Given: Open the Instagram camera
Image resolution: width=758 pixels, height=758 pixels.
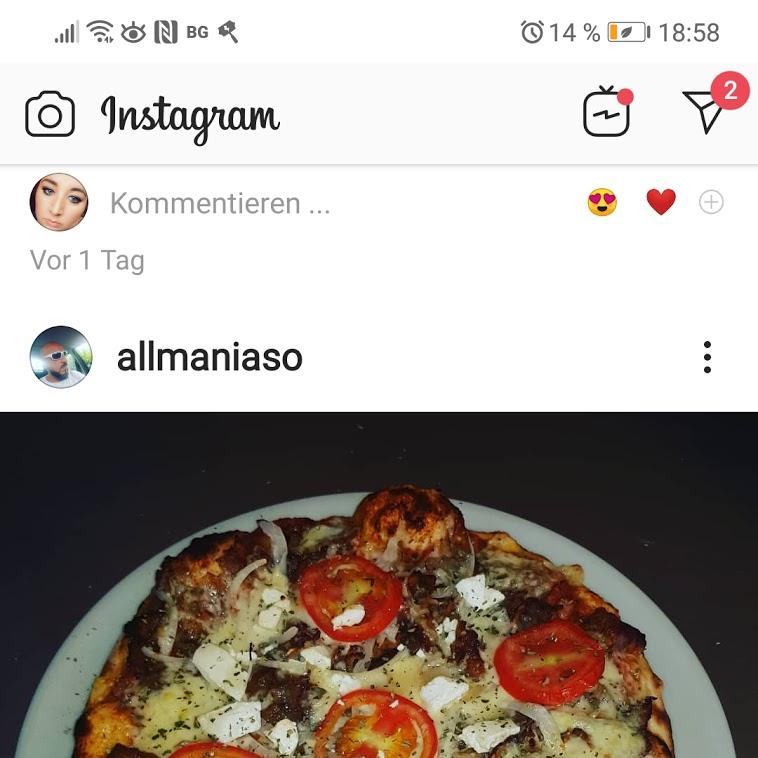Looking at the screenshot, I should [x=49, y=114].
